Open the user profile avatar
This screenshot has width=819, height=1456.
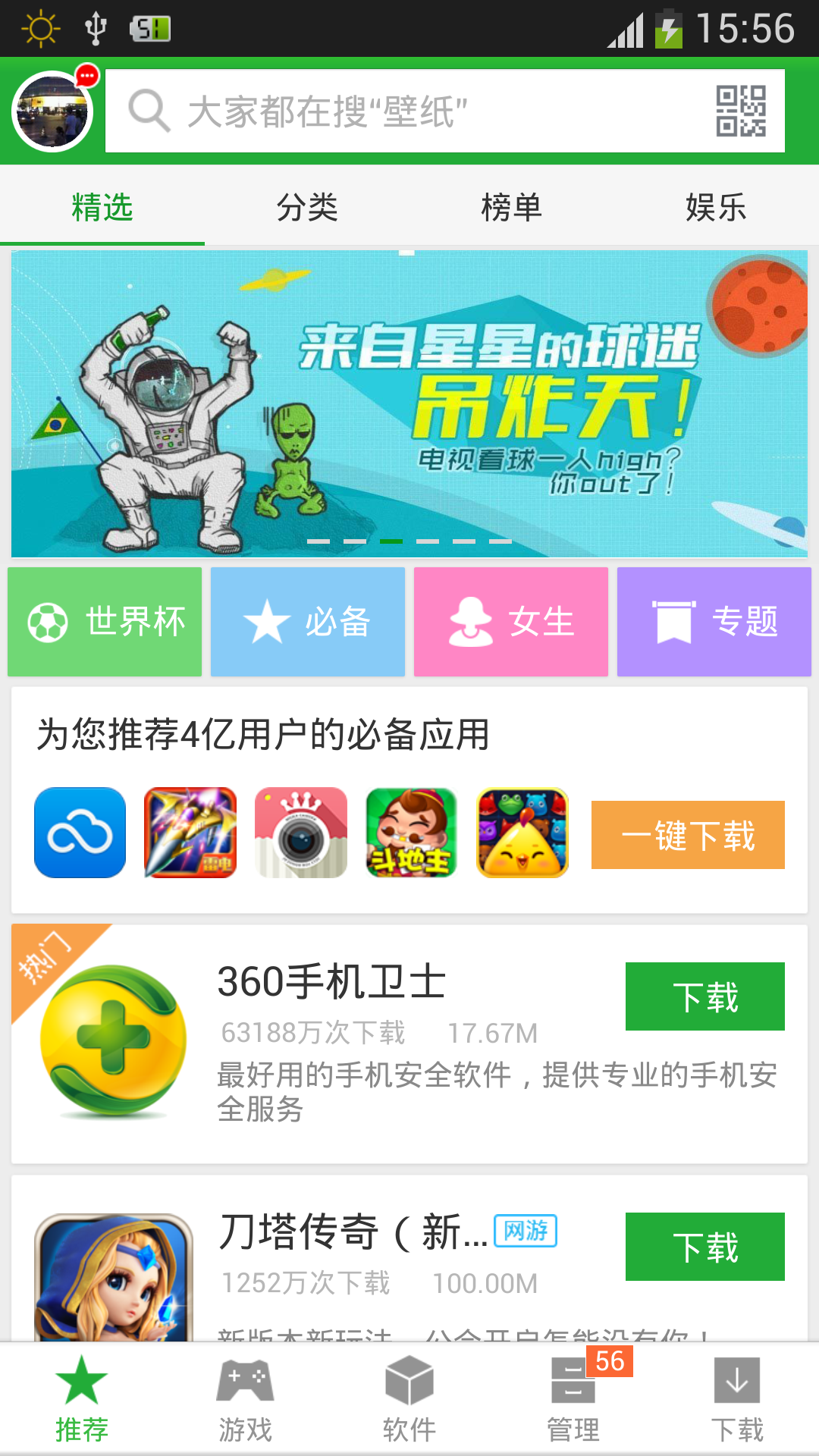pyautogui.click(x=51, y=111)
